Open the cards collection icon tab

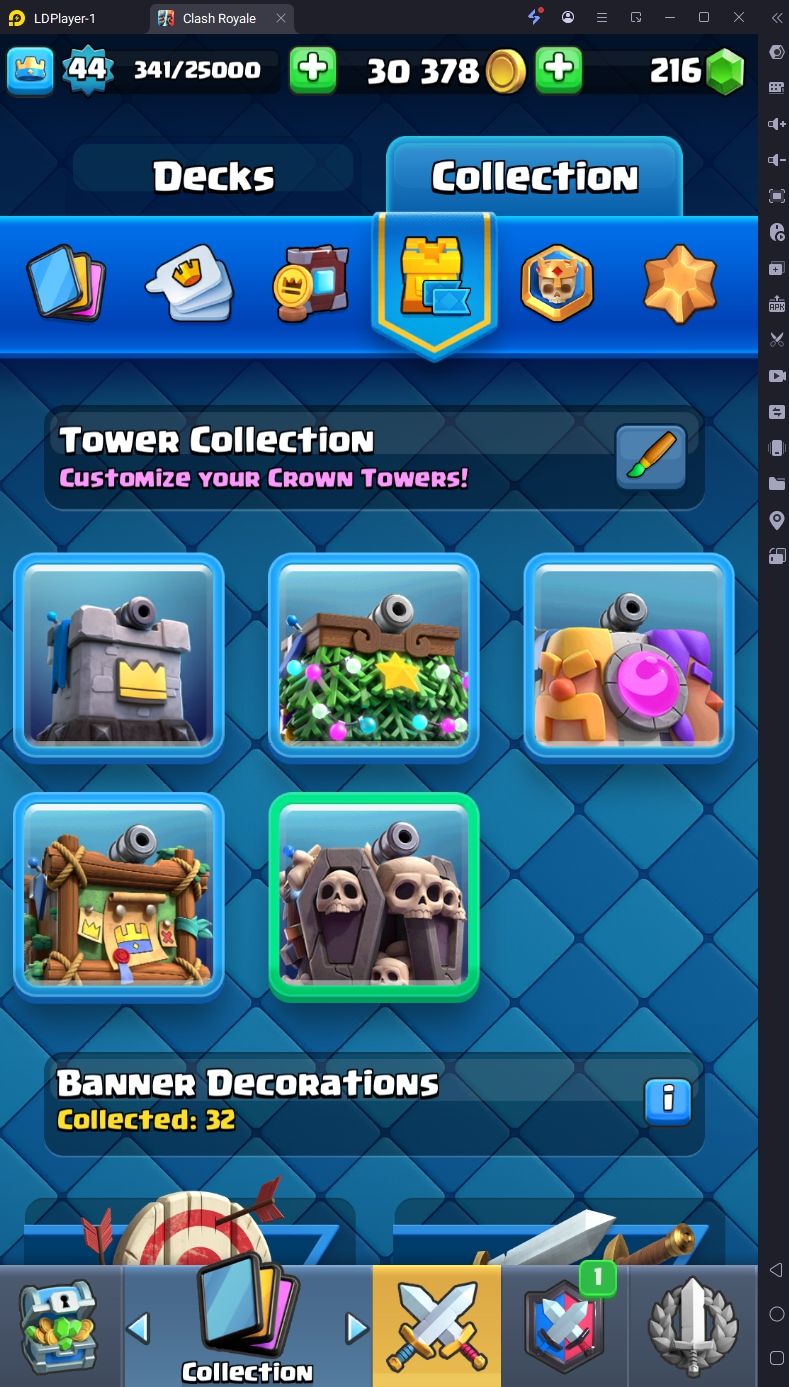(66, 282)
